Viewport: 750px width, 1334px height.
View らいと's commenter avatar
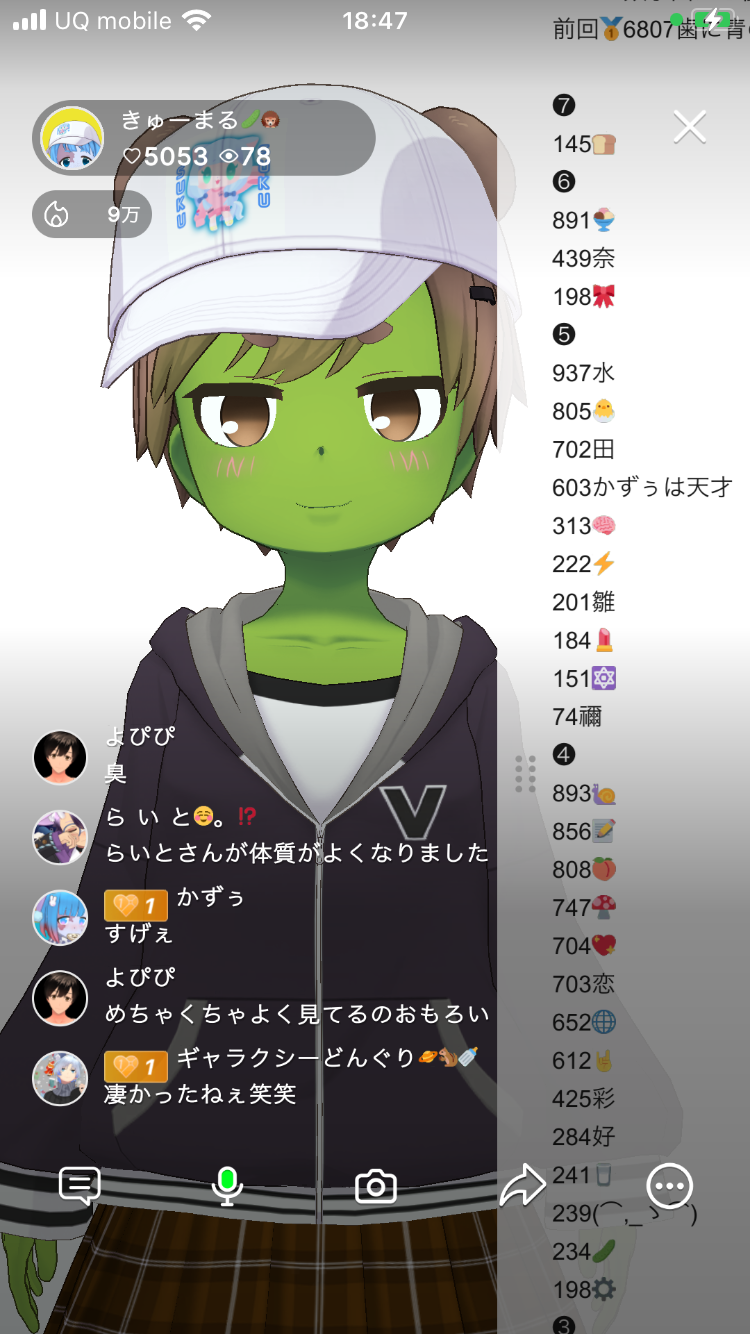tap(60, 837)
